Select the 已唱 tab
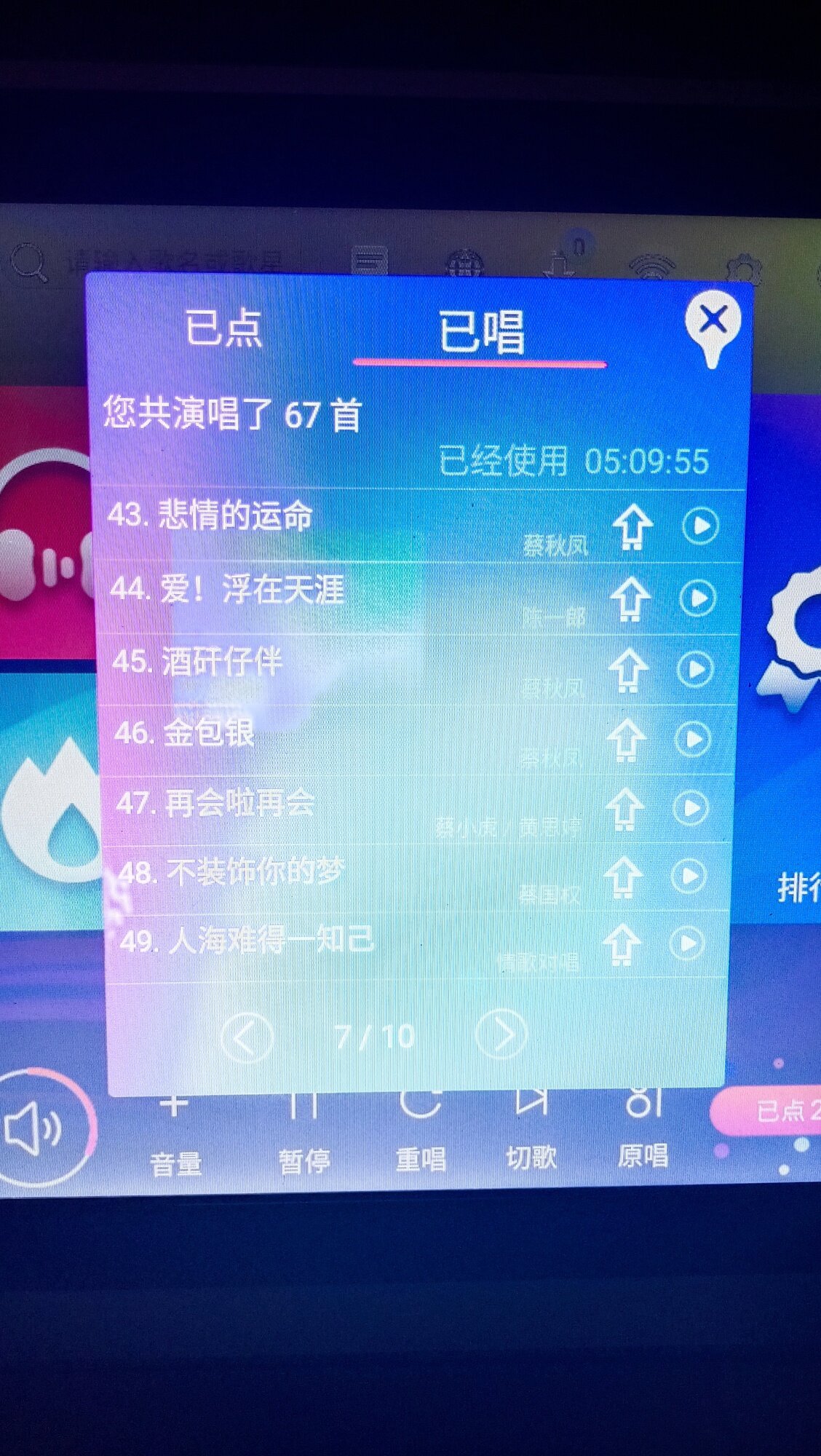Viewport: 821px width, 1456px height. (x=480, y=333)
